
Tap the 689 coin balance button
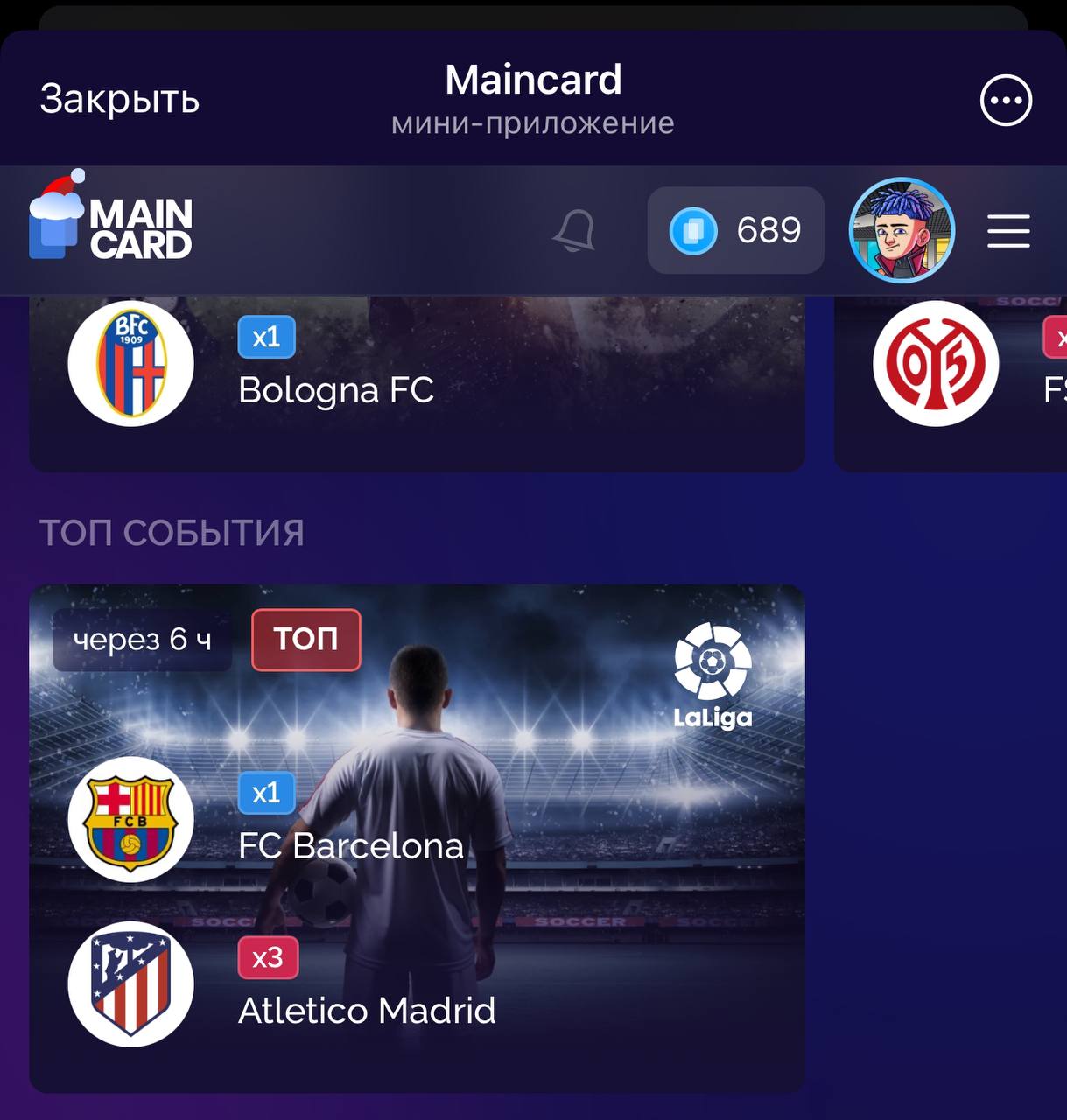point(735,230)
